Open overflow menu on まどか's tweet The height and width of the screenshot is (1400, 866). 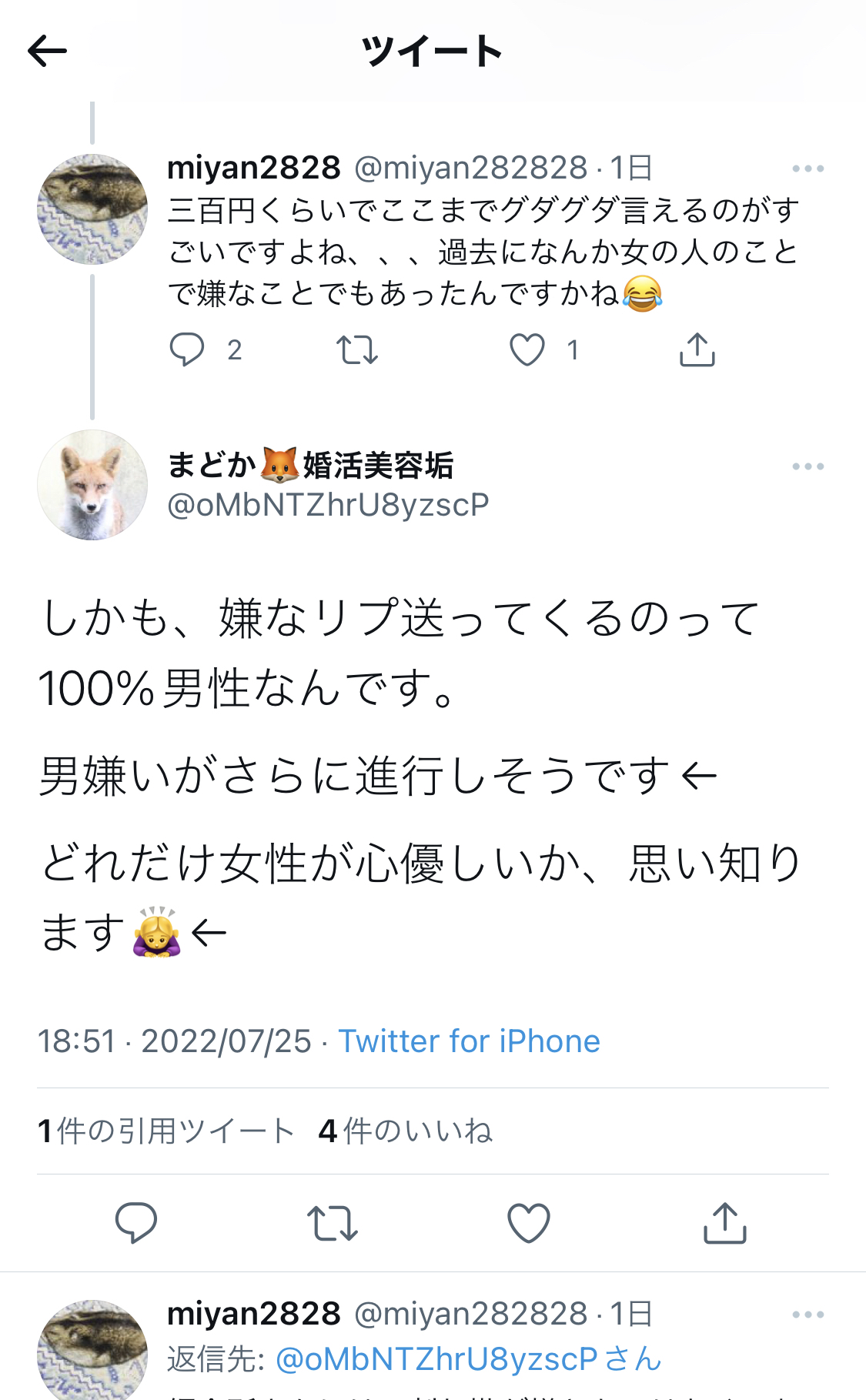pyautogui.click(x=807, y=466)
